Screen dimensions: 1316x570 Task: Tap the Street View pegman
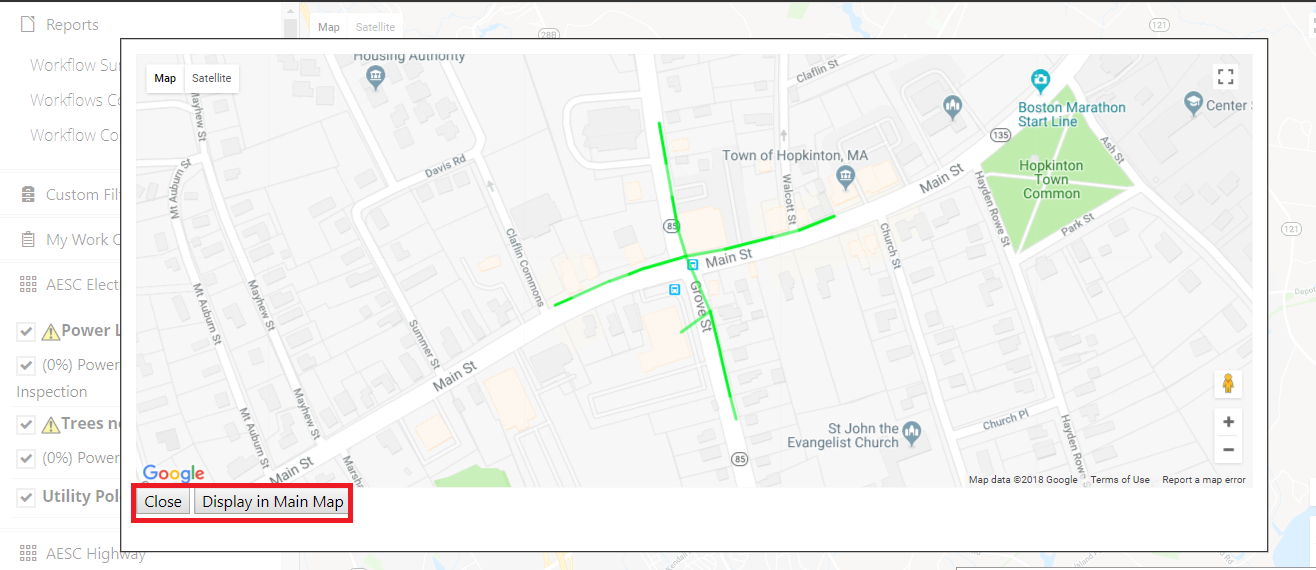pyautogui.click(x=1228, y=384)
